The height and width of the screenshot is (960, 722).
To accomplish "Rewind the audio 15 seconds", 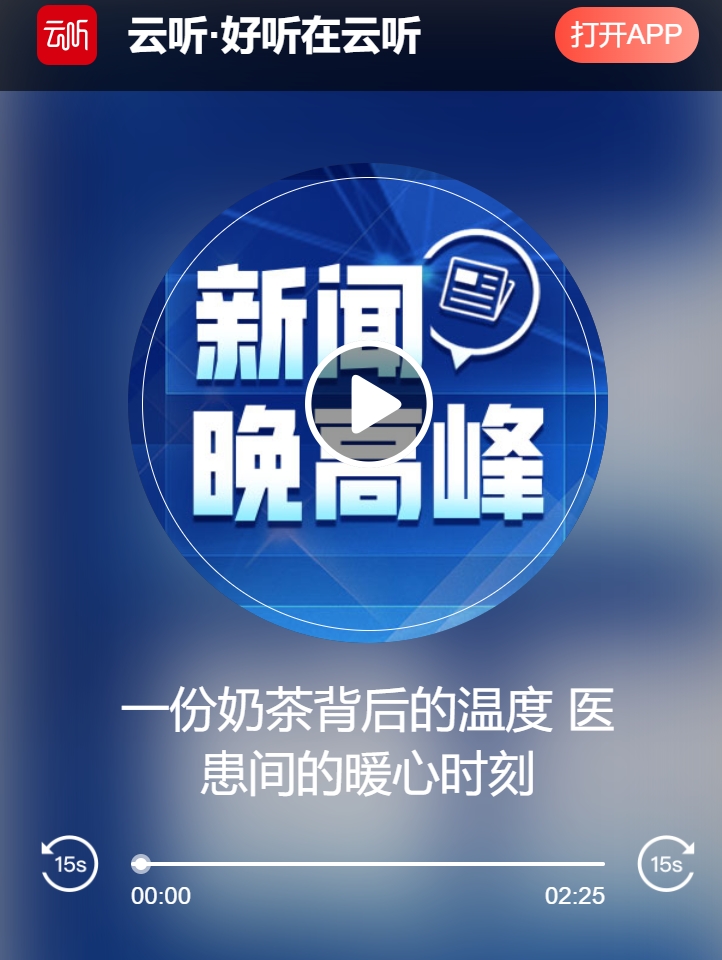I will coord(70,863).
